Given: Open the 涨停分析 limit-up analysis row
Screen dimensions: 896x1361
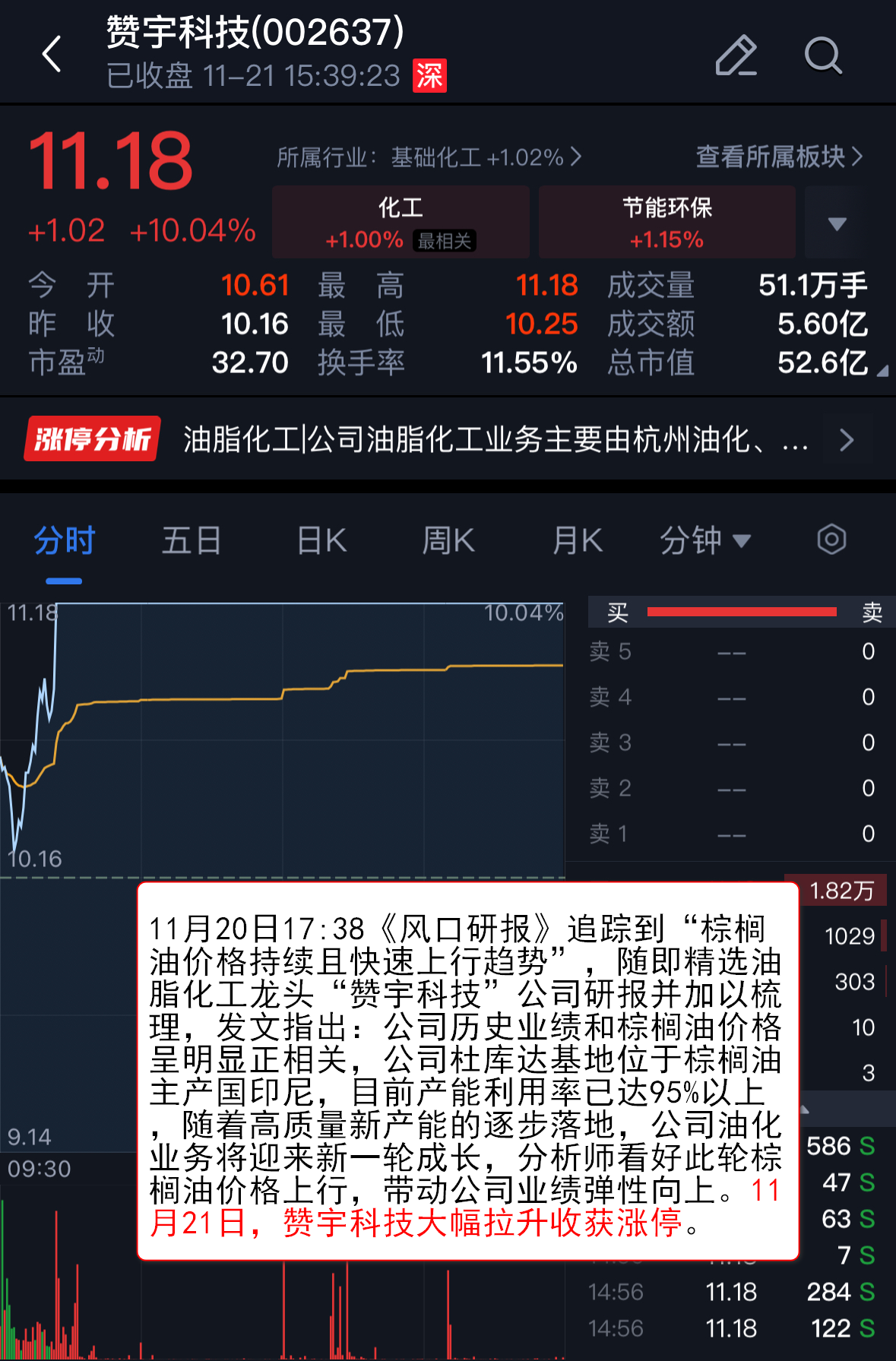Looking at the screenshot, I should 448,439.
